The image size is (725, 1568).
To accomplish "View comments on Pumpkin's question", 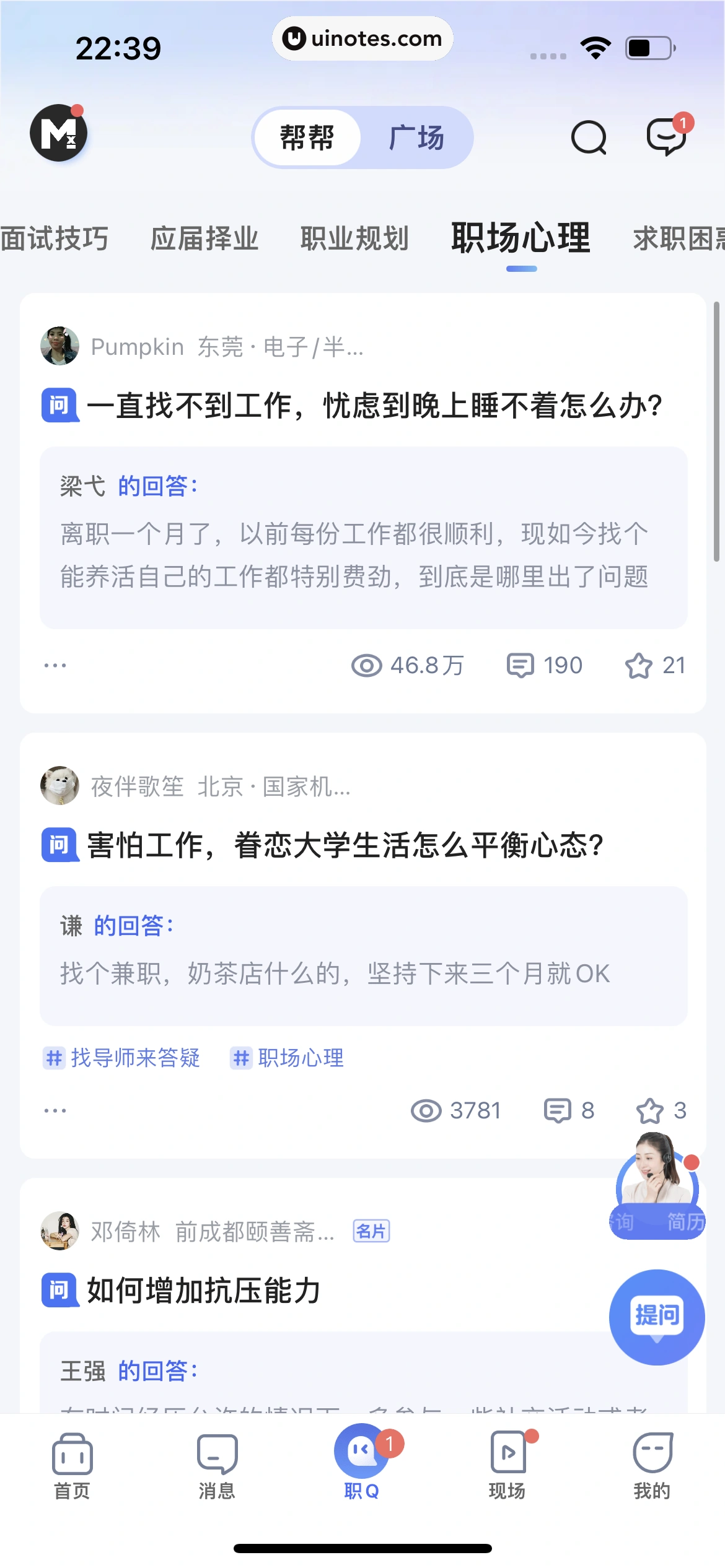I will click(x=521, y=666).
